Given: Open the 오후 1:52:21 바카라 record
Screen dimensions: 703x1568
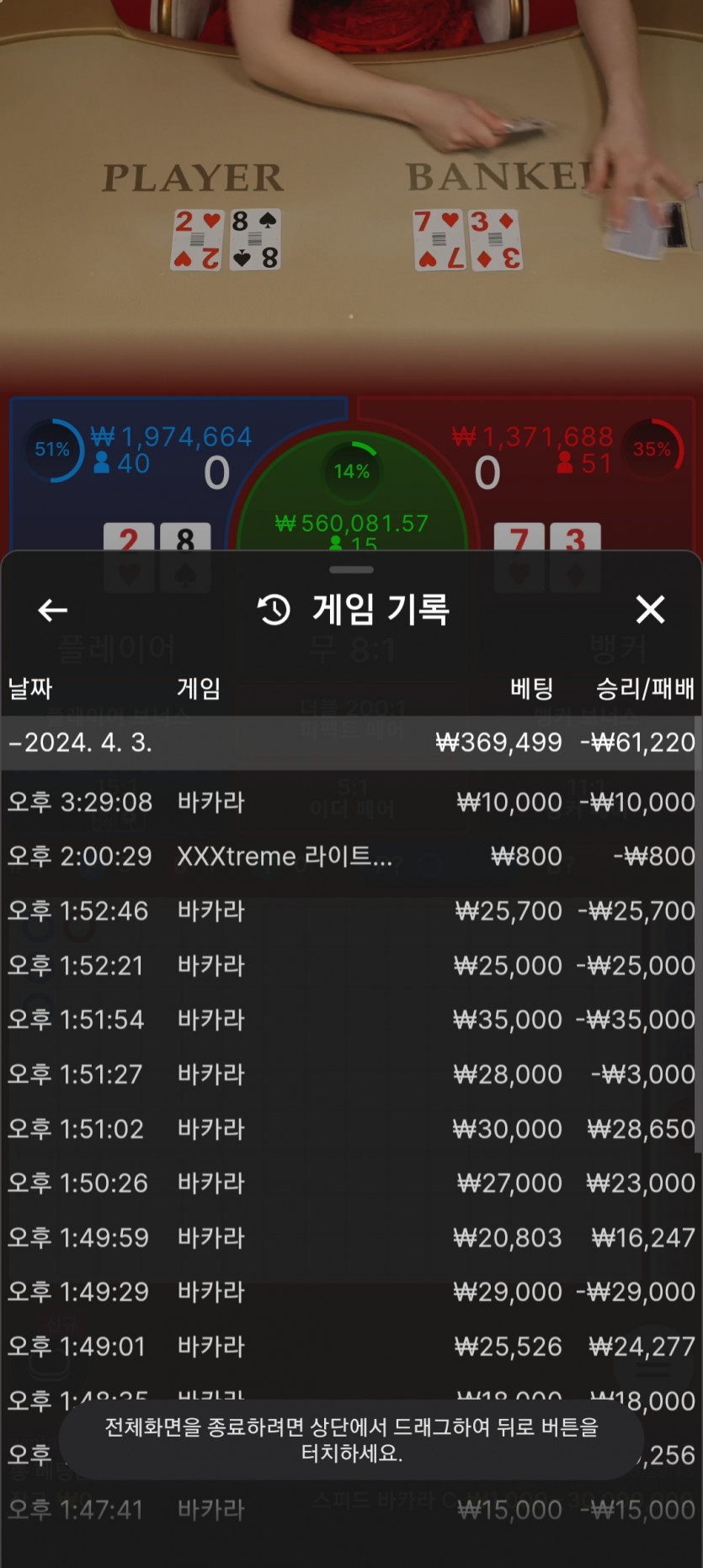Looking at the screenshot, I should [x=350, y=965].
